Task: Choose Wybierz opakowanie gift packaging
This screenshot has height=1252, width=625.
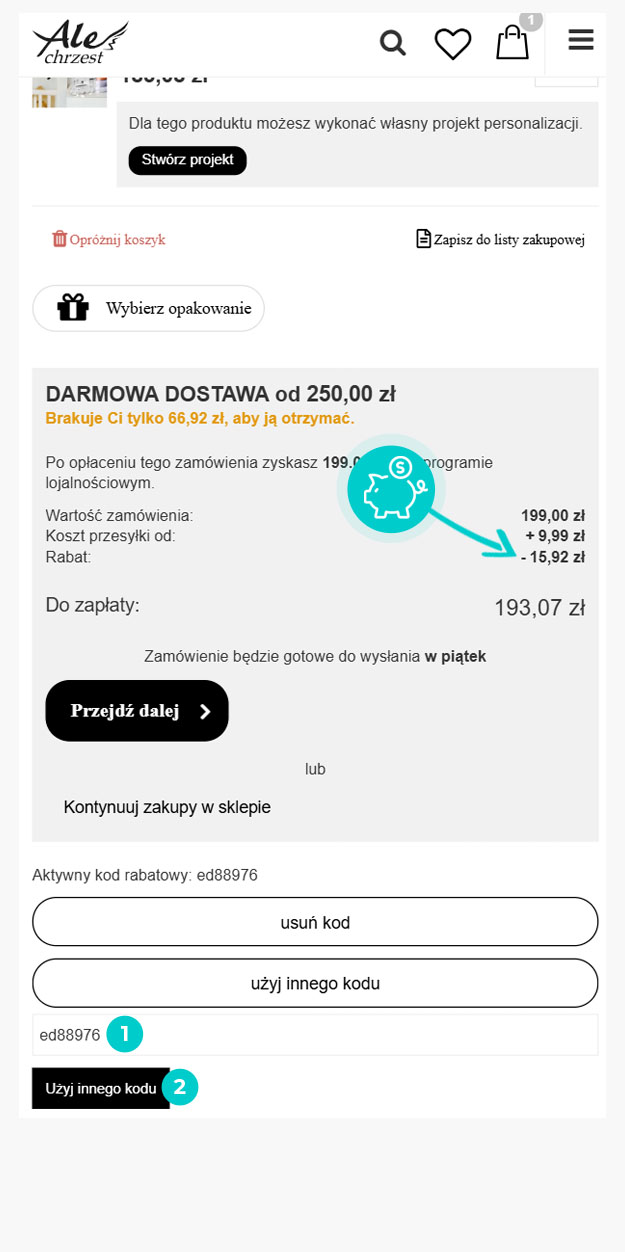Action: coord(148,308)
